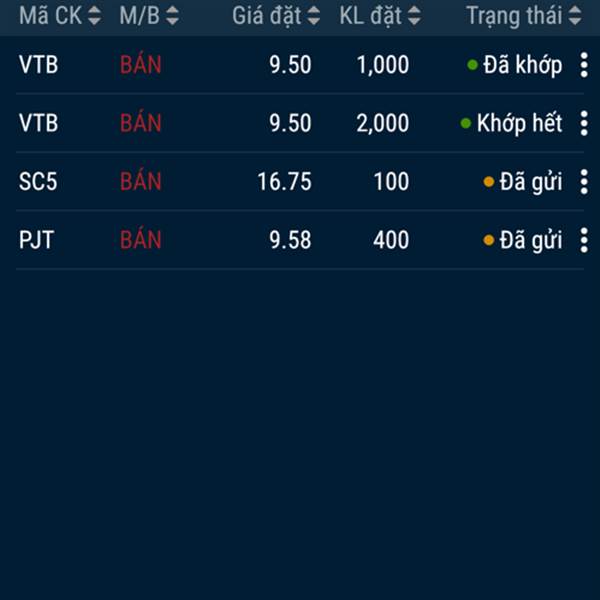Open the options menu for the VTB 1,000 order
The width and height of the screenshot is (600, 600).
584,66
